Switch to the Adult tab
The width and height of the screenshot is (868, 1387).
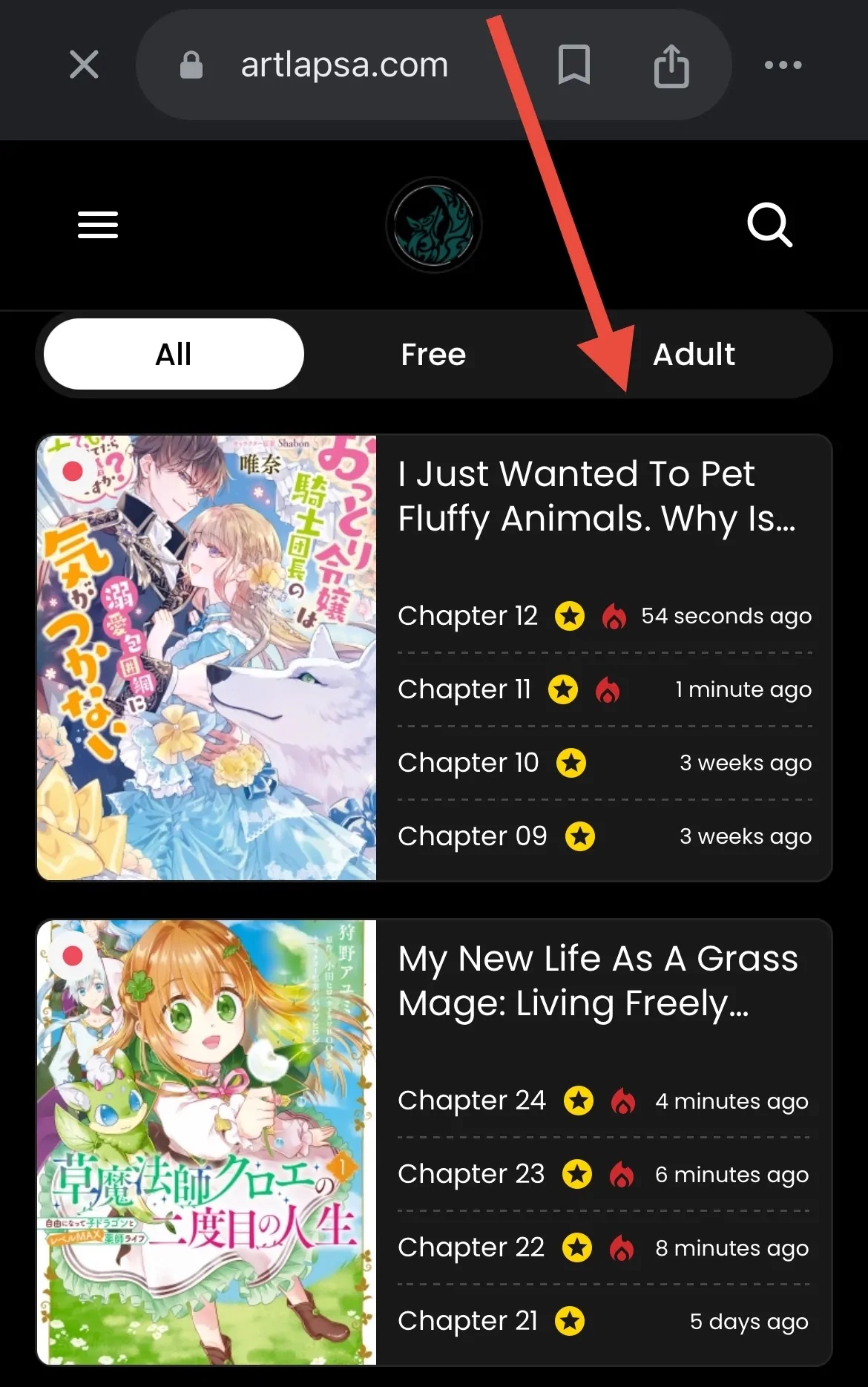pyautogui.click(x=694, y=354)
